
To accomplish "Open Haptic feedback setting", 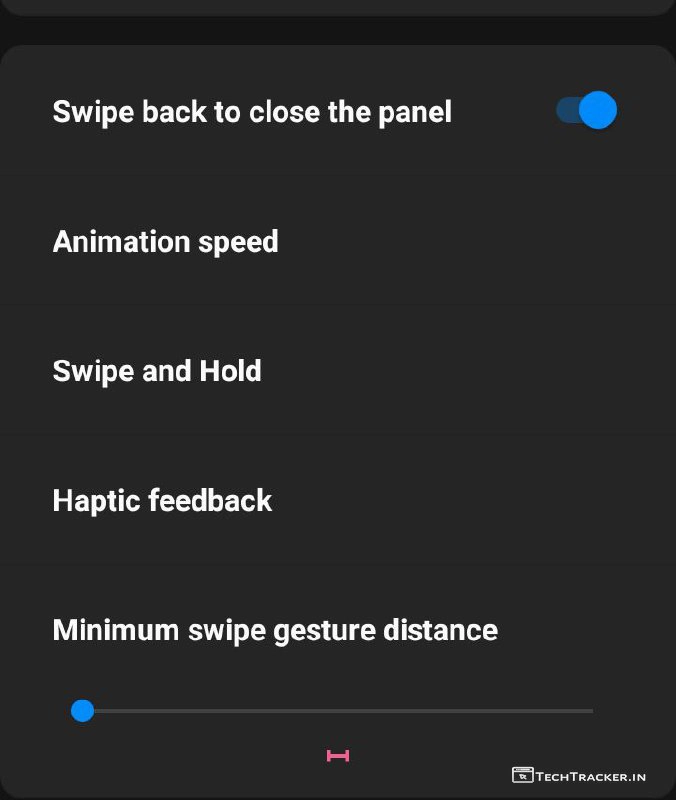I will [x=162, y=500].
